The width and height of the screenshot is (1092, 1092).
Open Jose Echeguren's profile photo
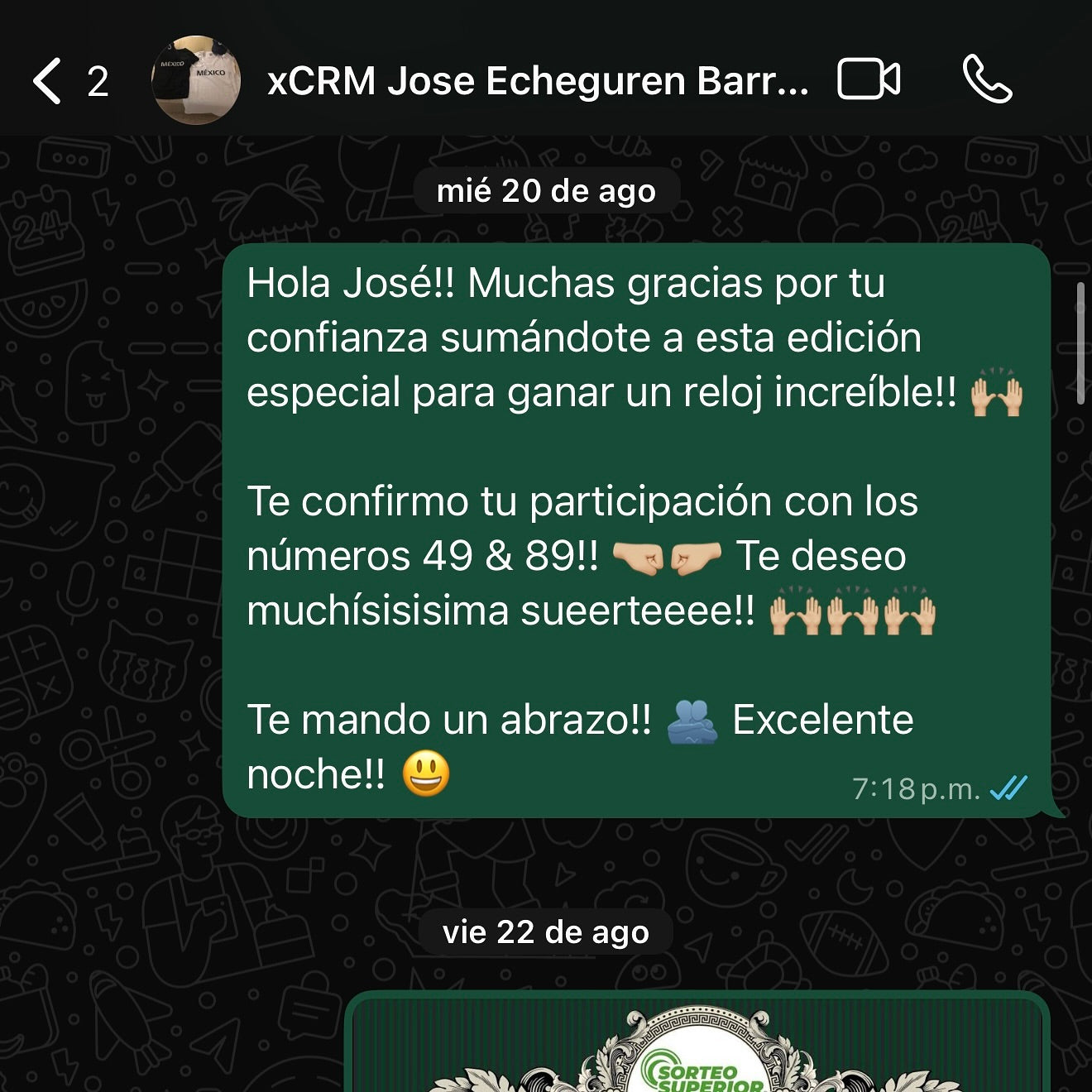(x=196, y=80)
